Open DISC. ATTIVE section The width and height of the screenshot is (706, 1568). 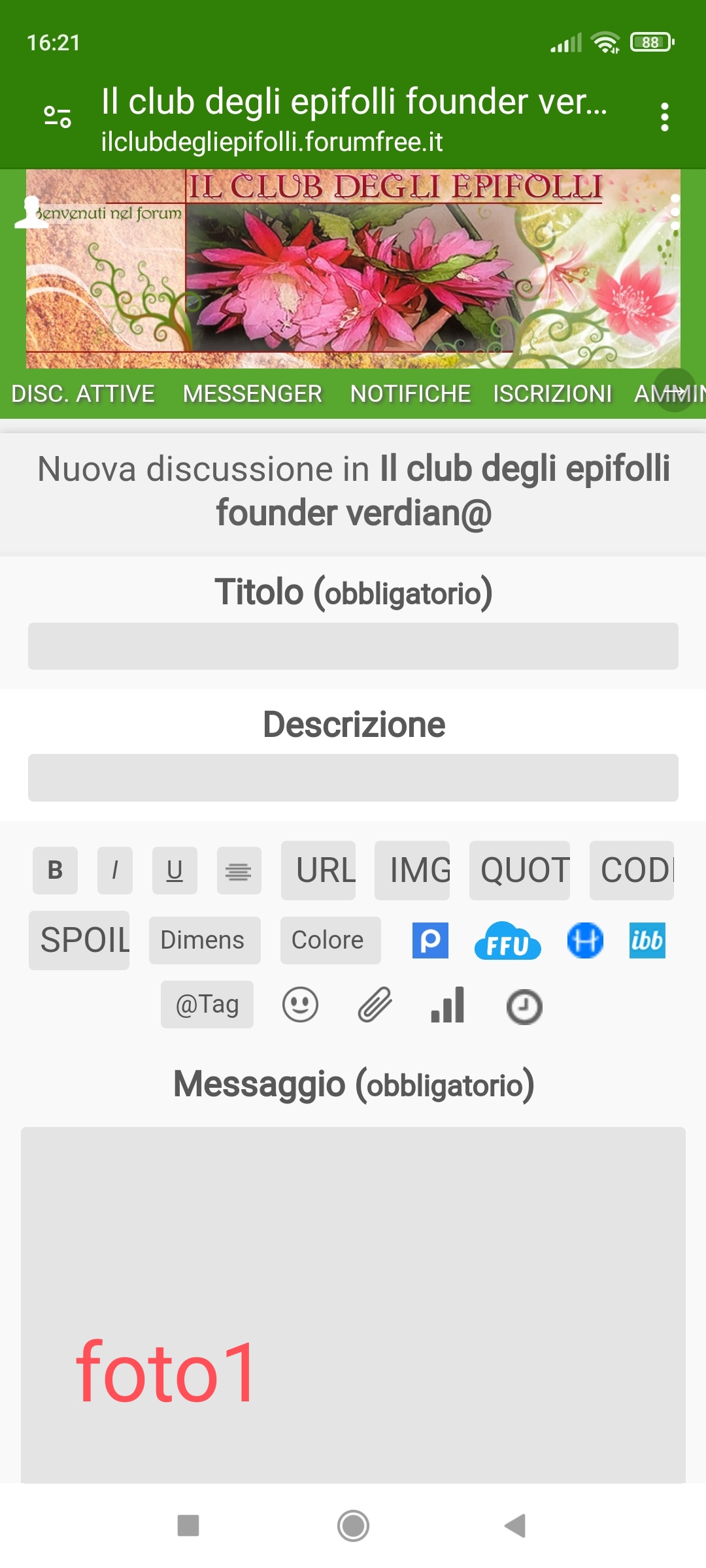pos(83,394)
